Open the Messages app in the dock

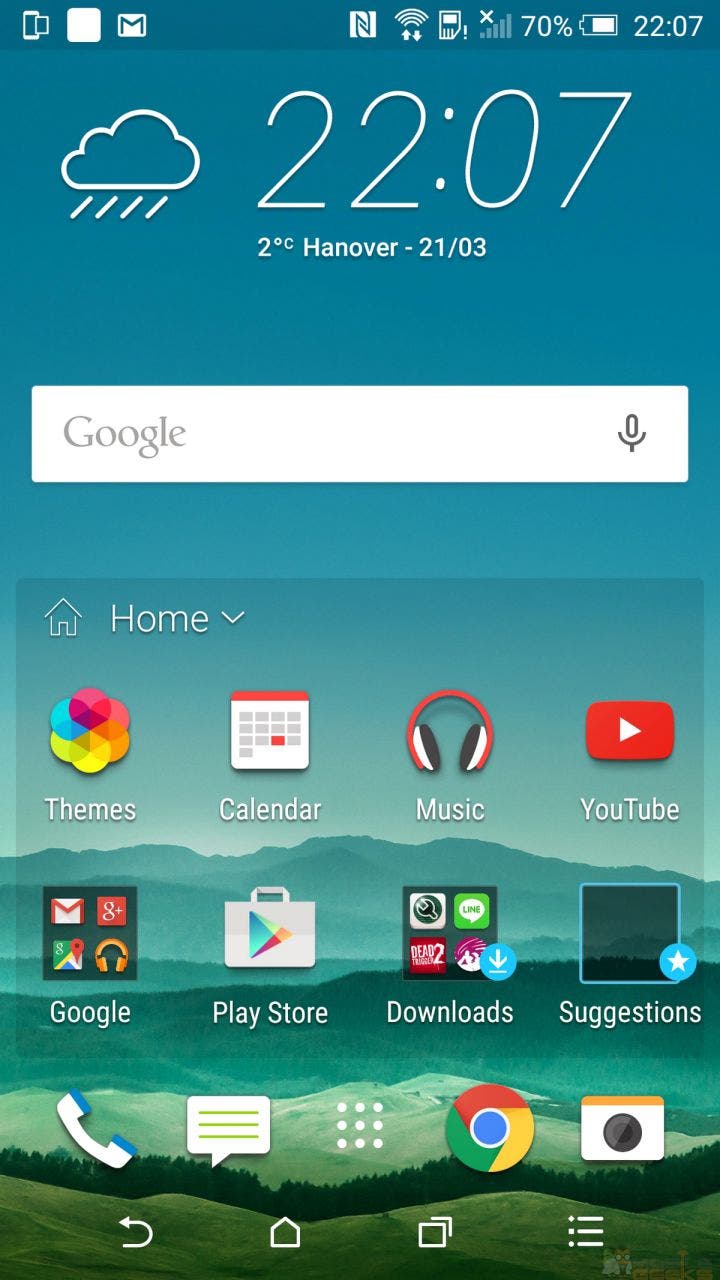[x=229, y=1130]
